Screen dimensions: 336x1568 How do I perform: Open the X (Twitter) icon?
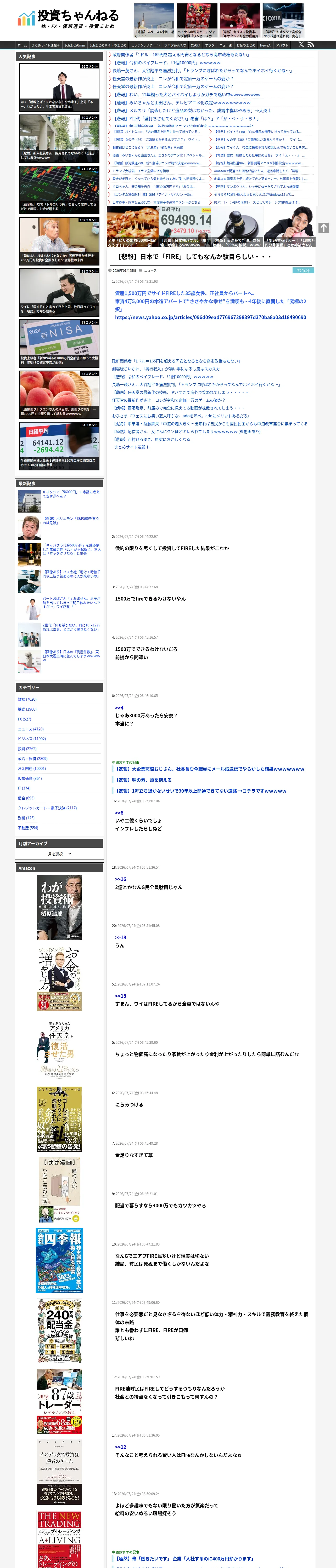click(301, 44)
